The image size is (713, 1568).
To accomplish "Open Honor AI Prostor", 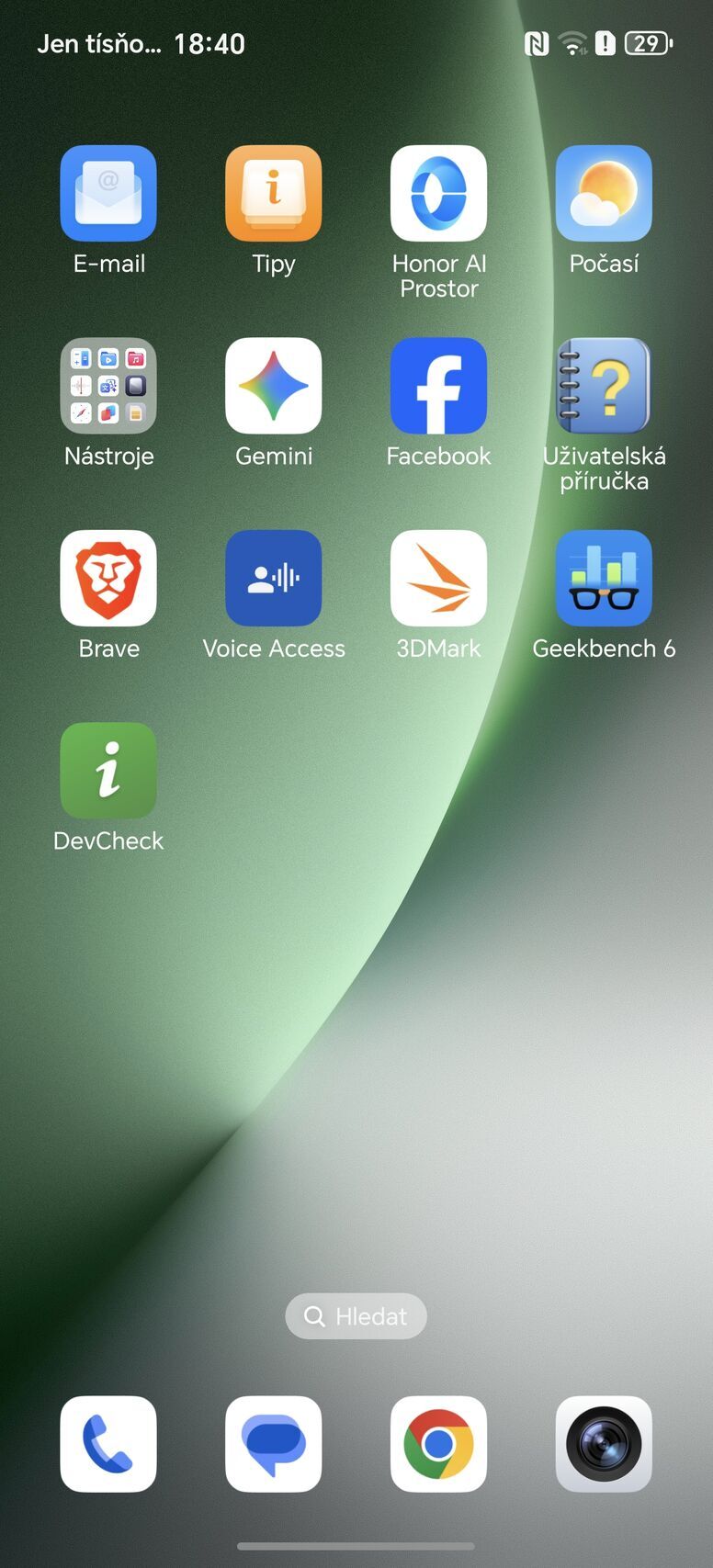I will coord(438,194).
